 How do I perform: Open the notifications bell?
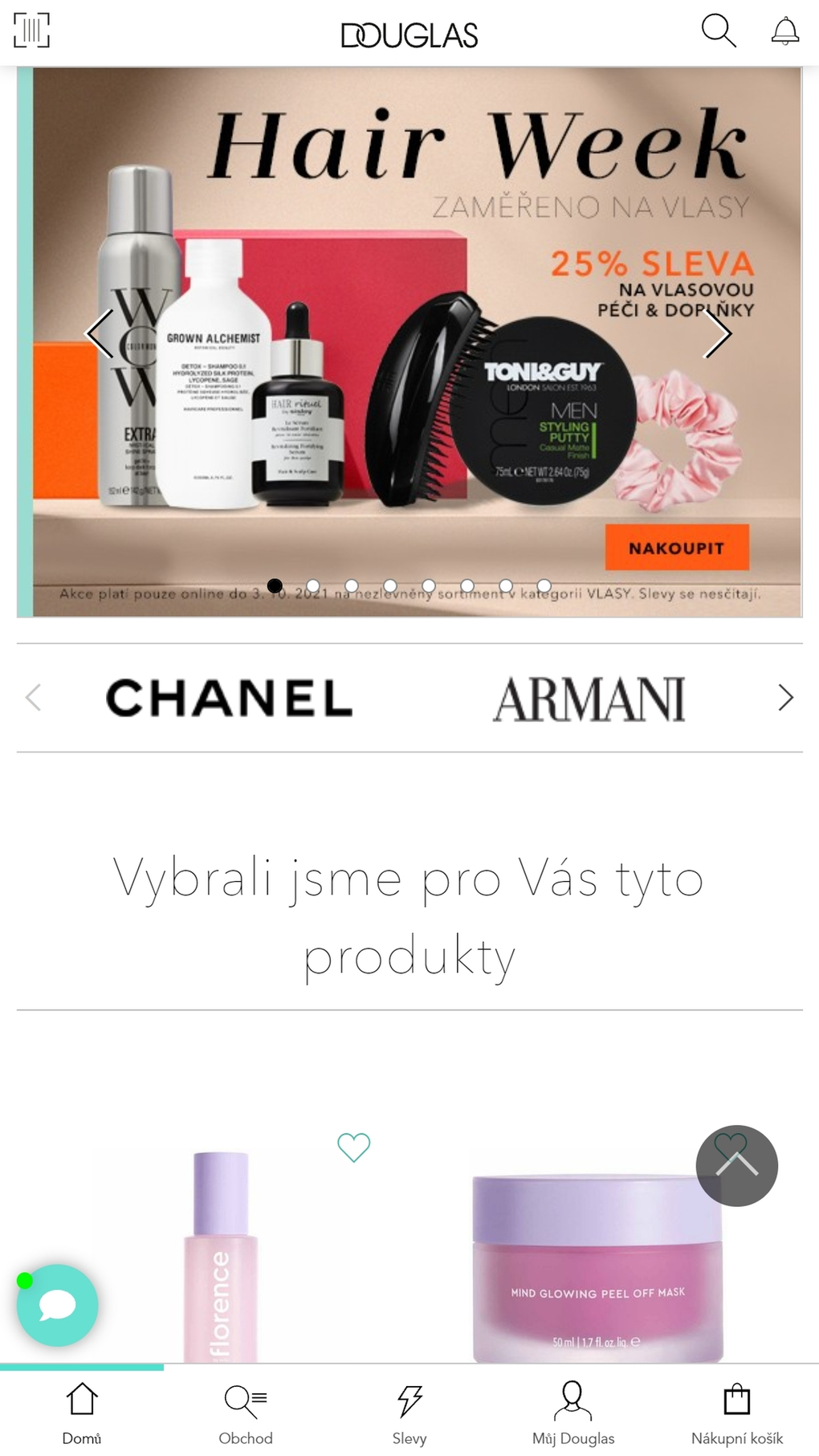(x=784, y=31)
